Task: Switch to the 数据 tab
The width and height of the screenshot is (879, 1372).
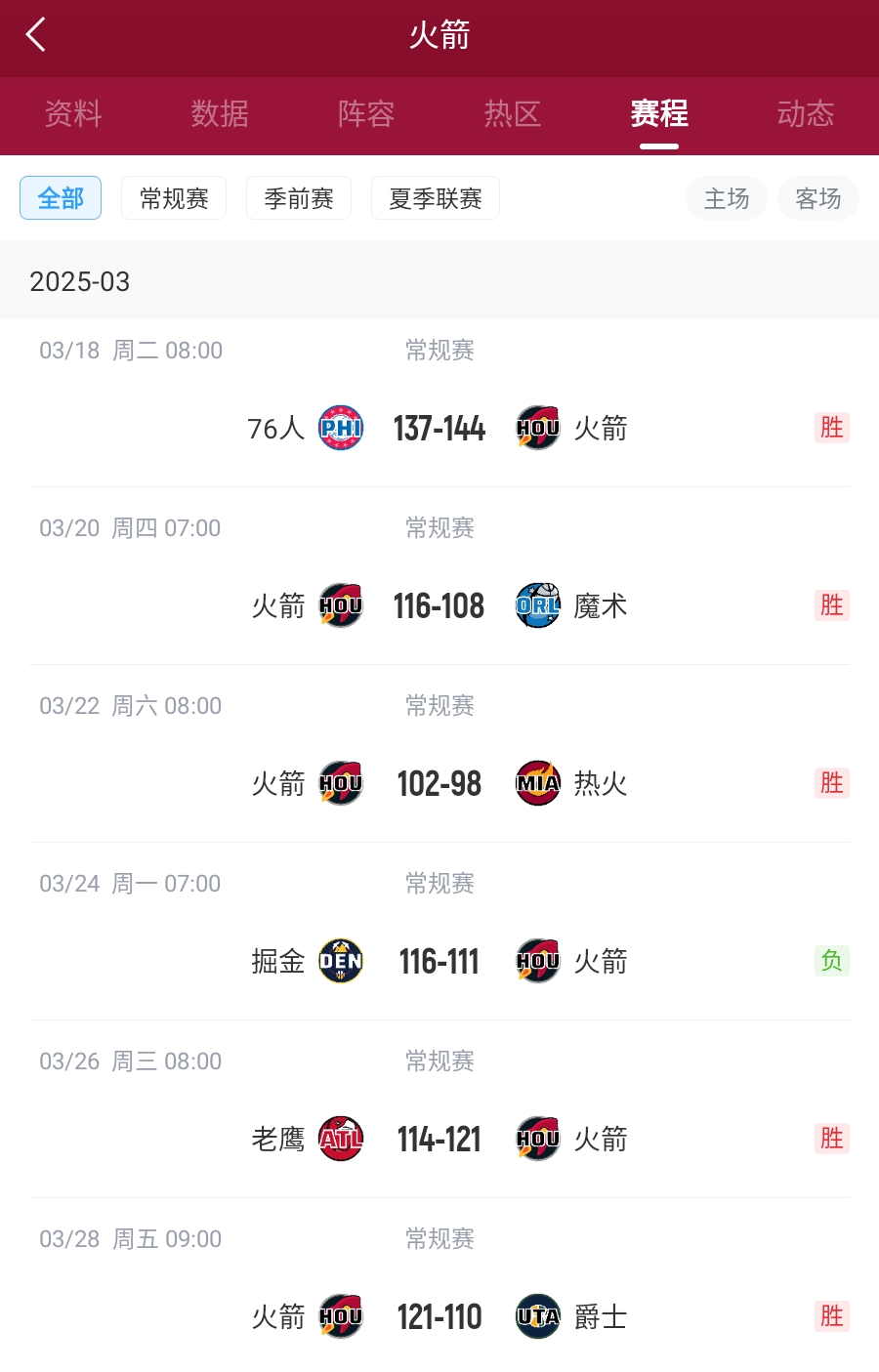Action: tap(220, 114)
